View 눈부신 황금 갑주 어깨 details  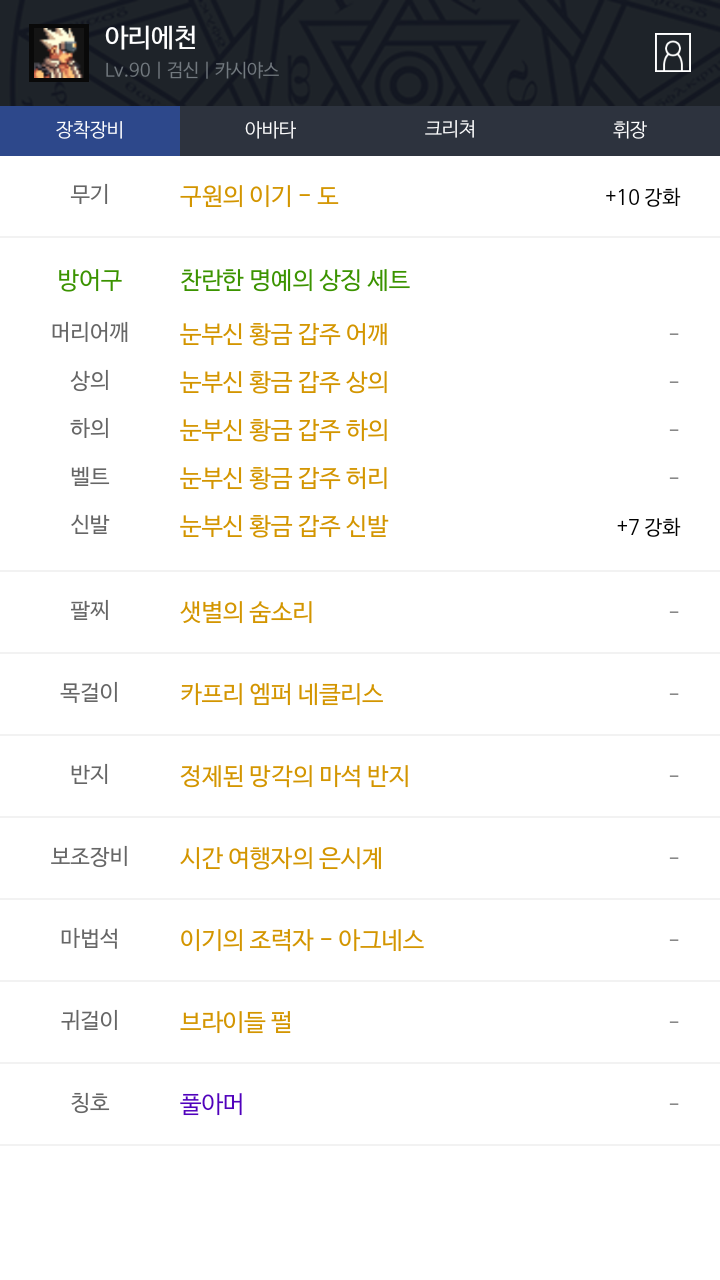[x=284, y=334]
